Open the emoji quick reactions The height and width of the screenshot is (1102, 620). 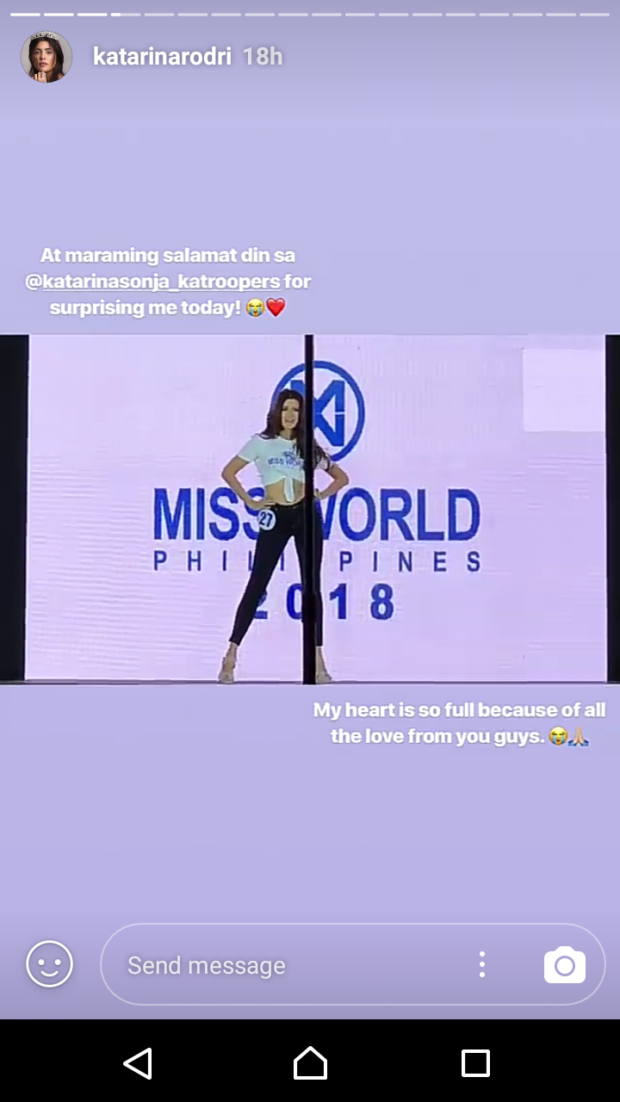point(49,964)
